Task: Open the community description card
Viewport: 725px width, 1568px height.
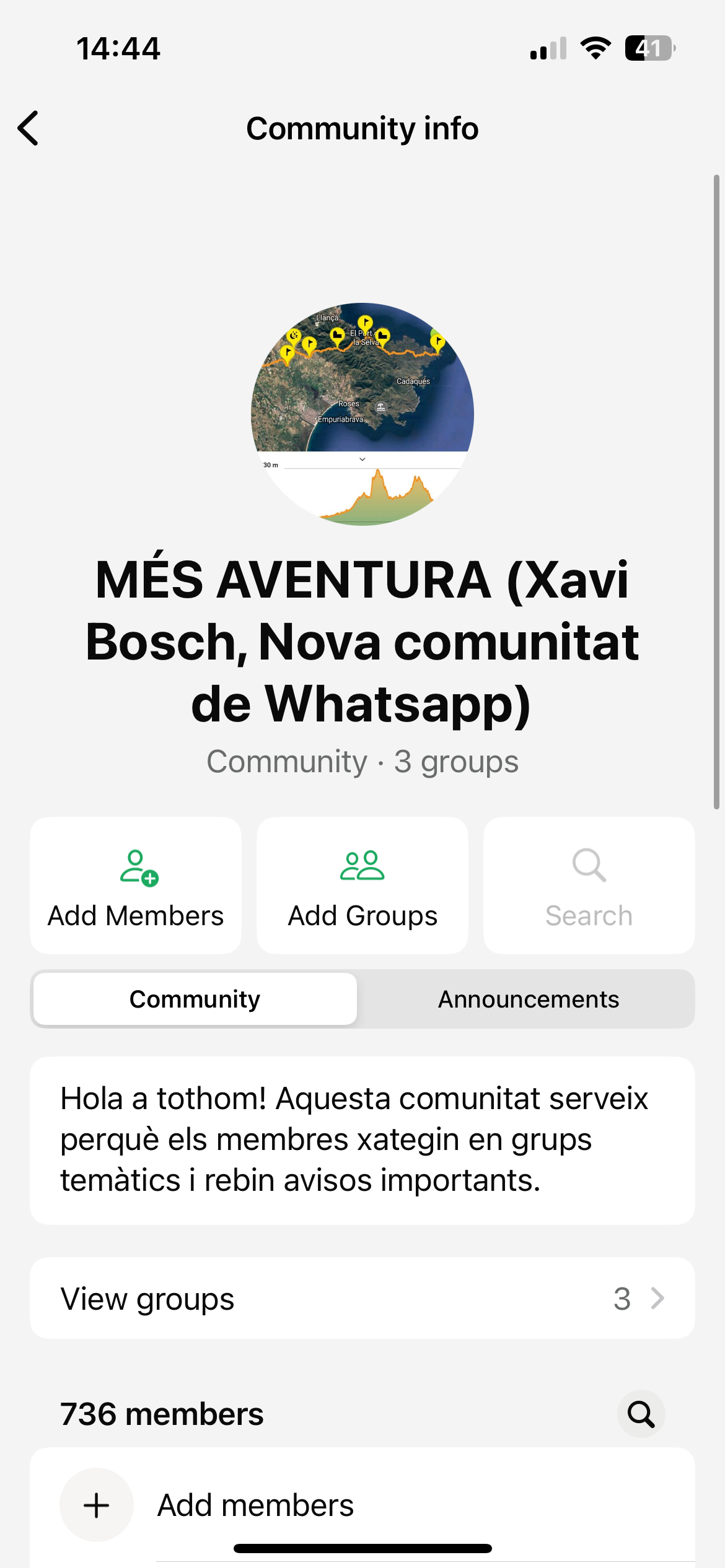Action: [362, 1140]
